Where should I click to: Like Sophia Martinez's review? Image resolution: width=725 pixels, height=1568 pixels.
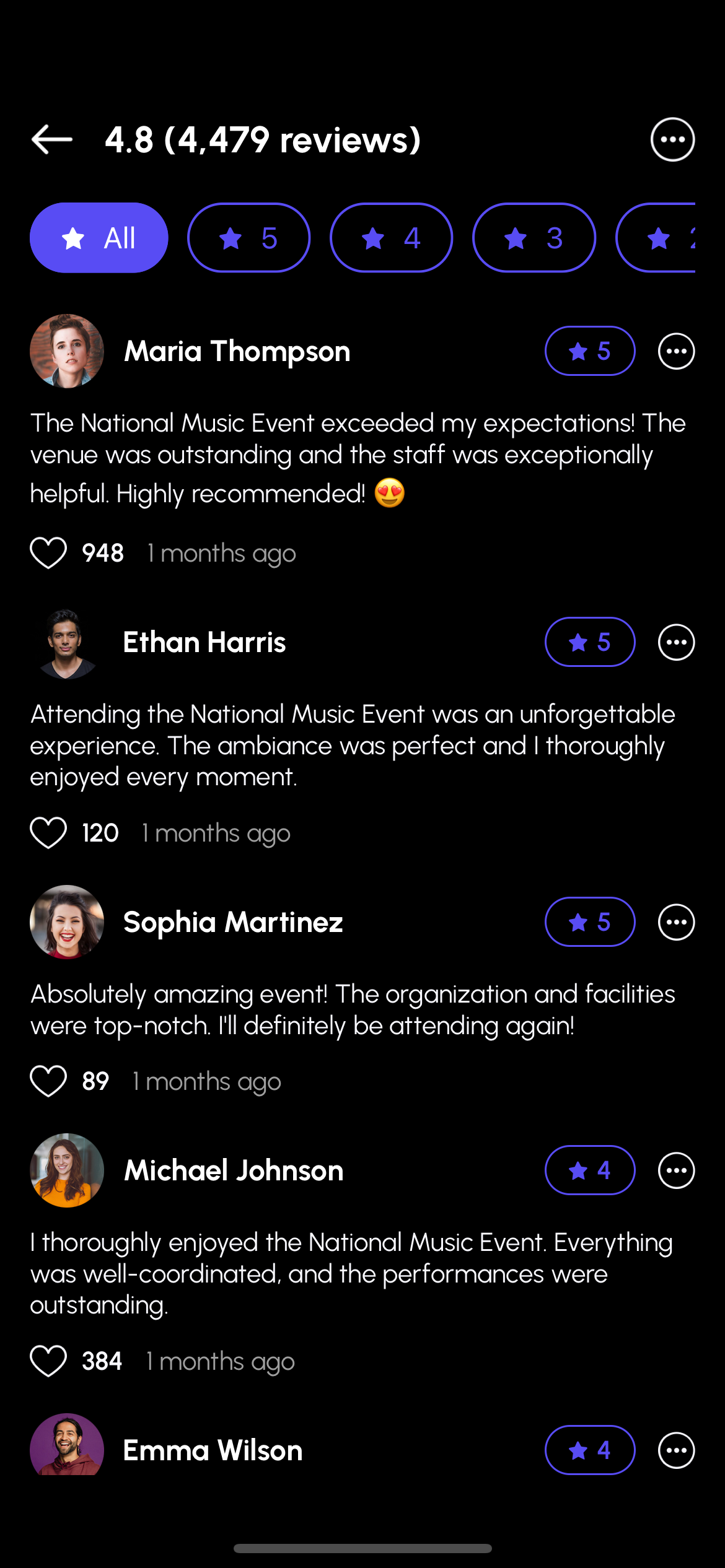(x=48, y=1081)
